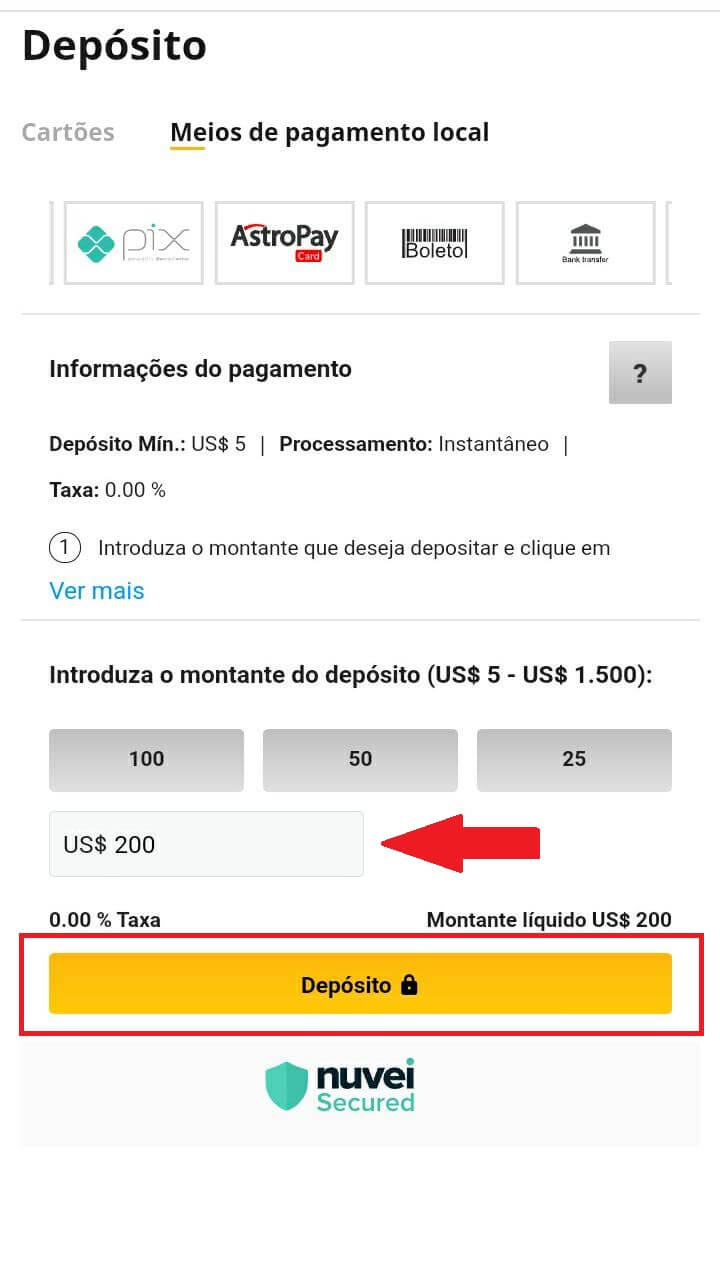The image size is (720, 1261).
Task: Pick the 100 preset amount
Action: coord(146,760)
